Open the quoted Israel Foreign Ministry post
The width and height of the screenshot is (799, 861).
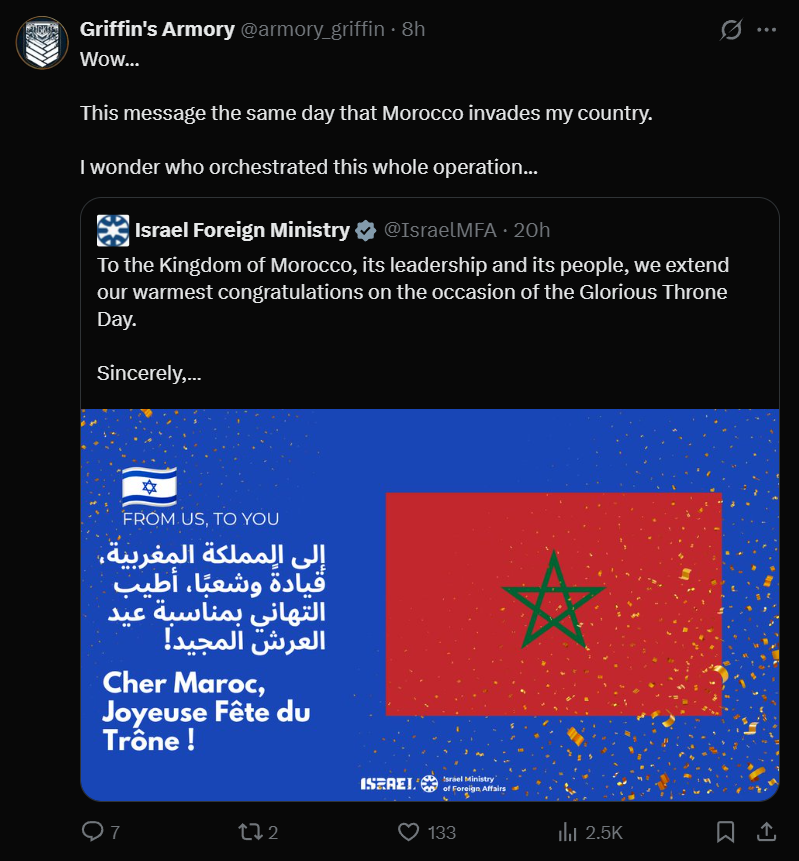(430, 499)
